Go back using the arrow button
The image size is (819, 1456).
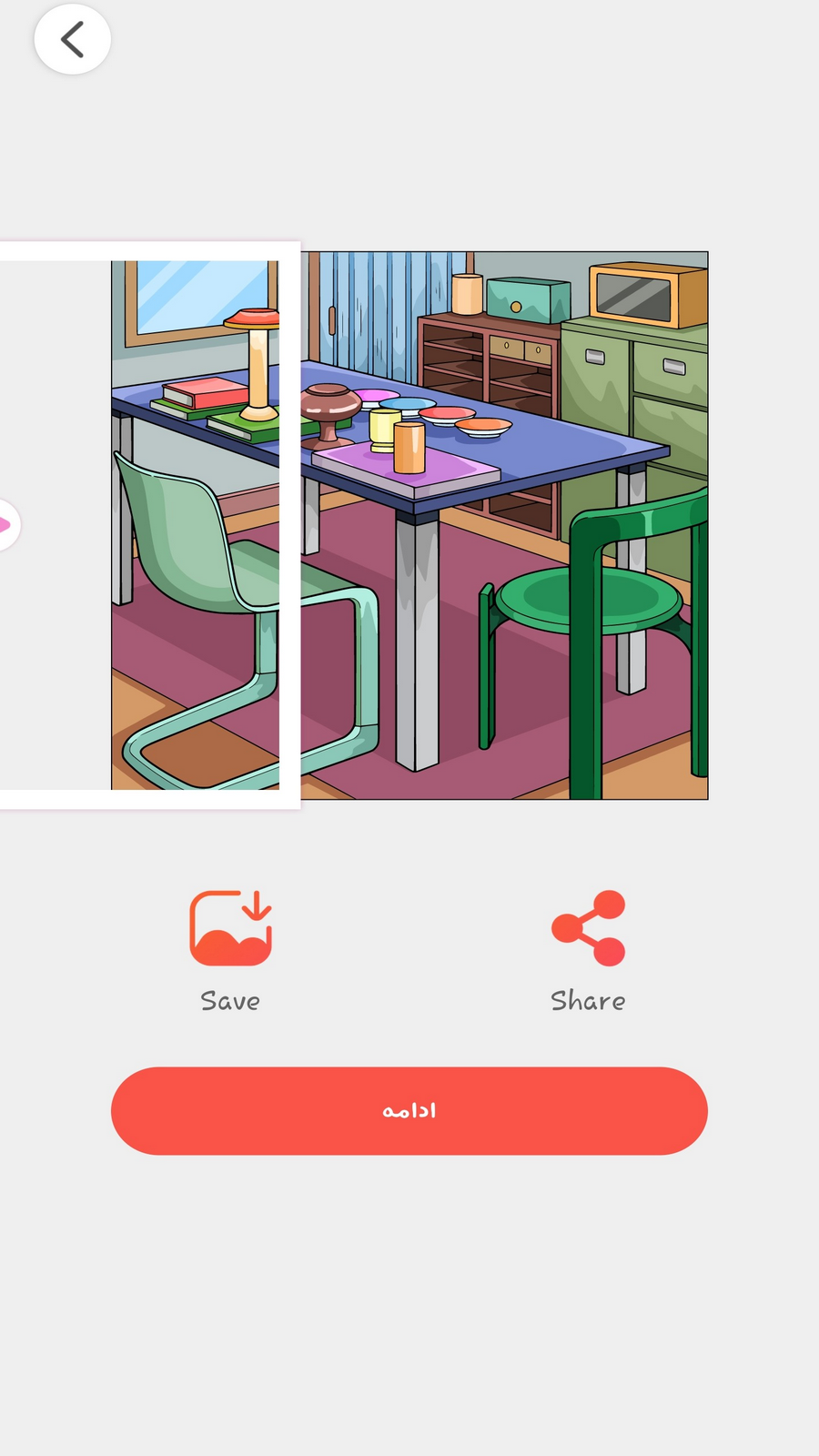click(x=72, y=39)
